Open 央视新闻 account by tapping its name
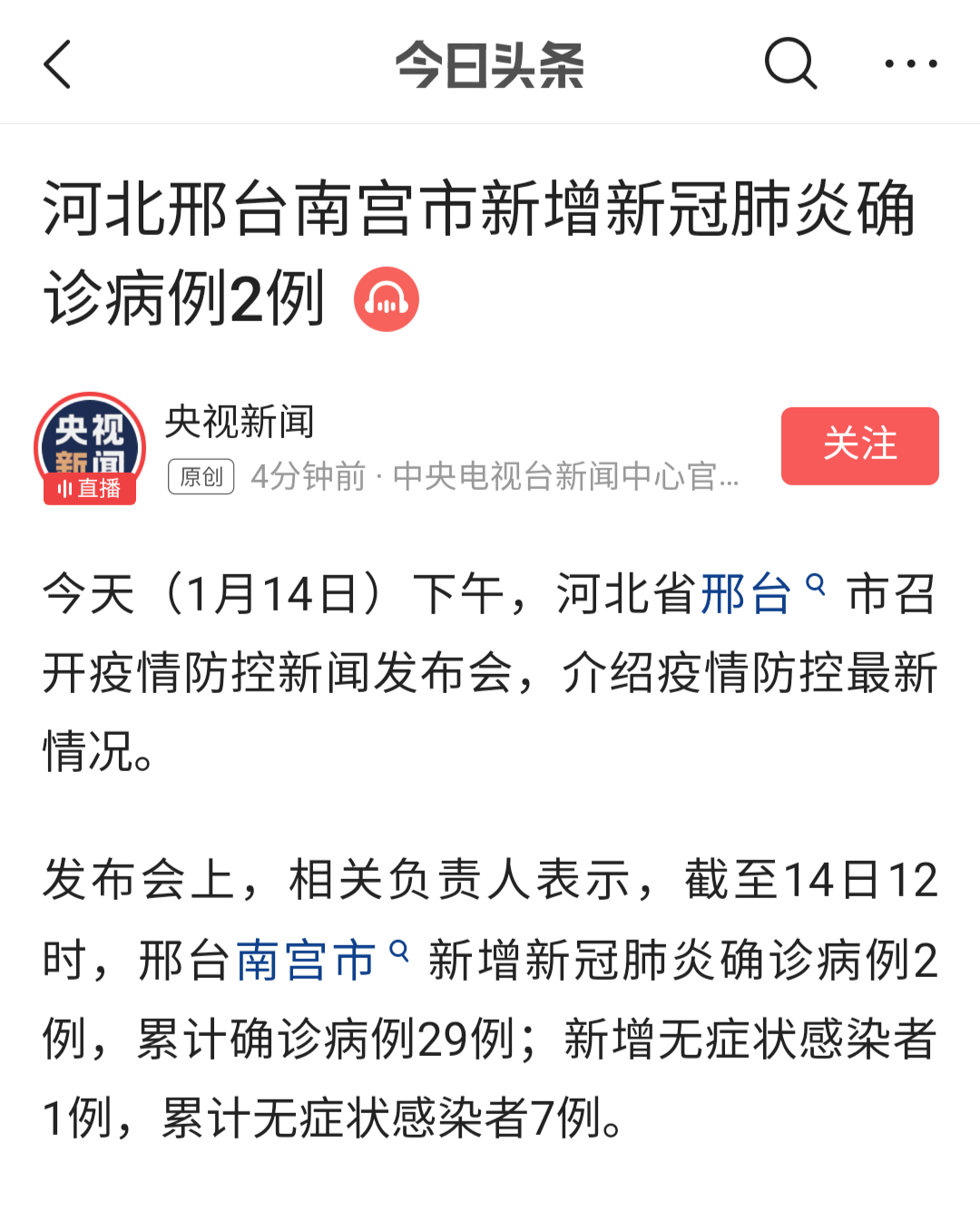 [x=240, y=422]
